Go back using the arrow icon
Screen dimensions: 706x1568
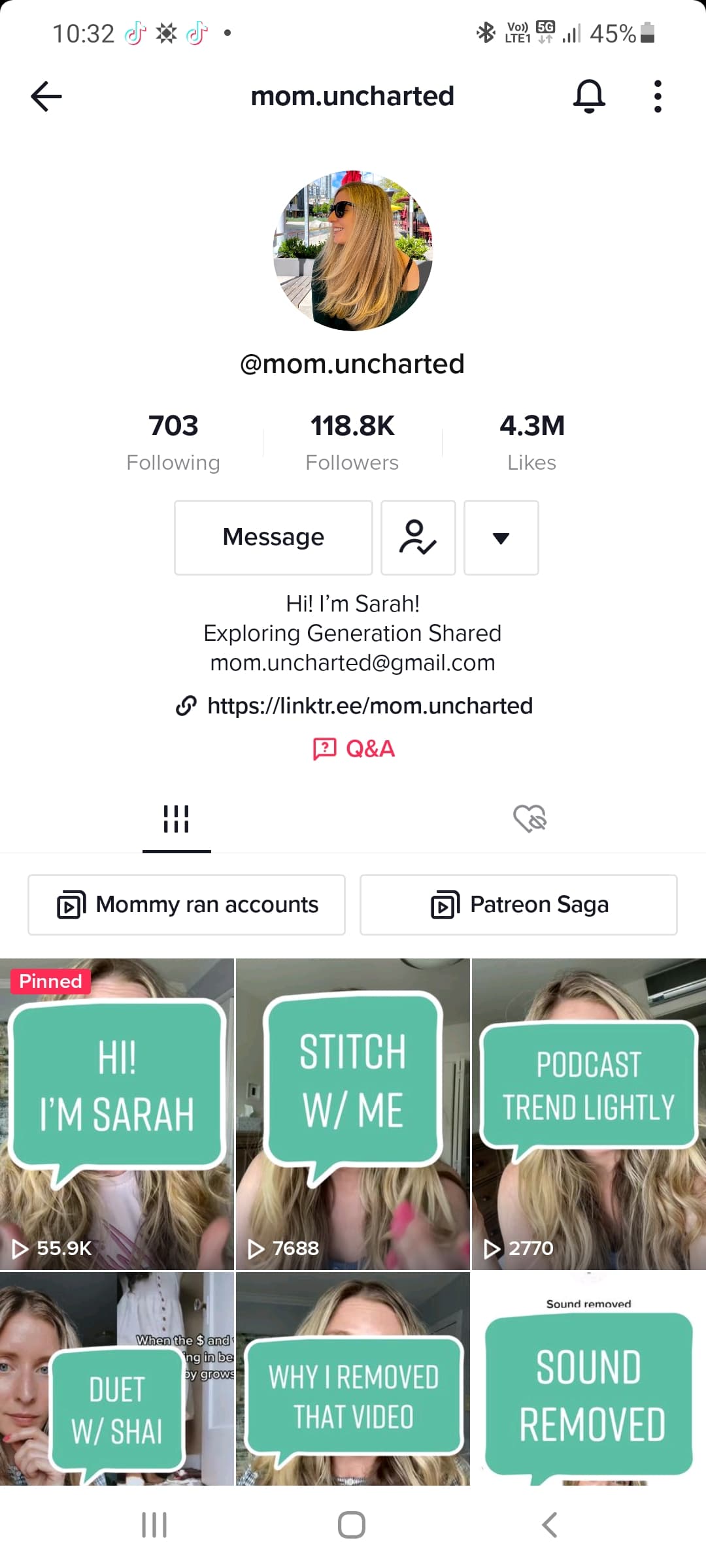[46, 97]
